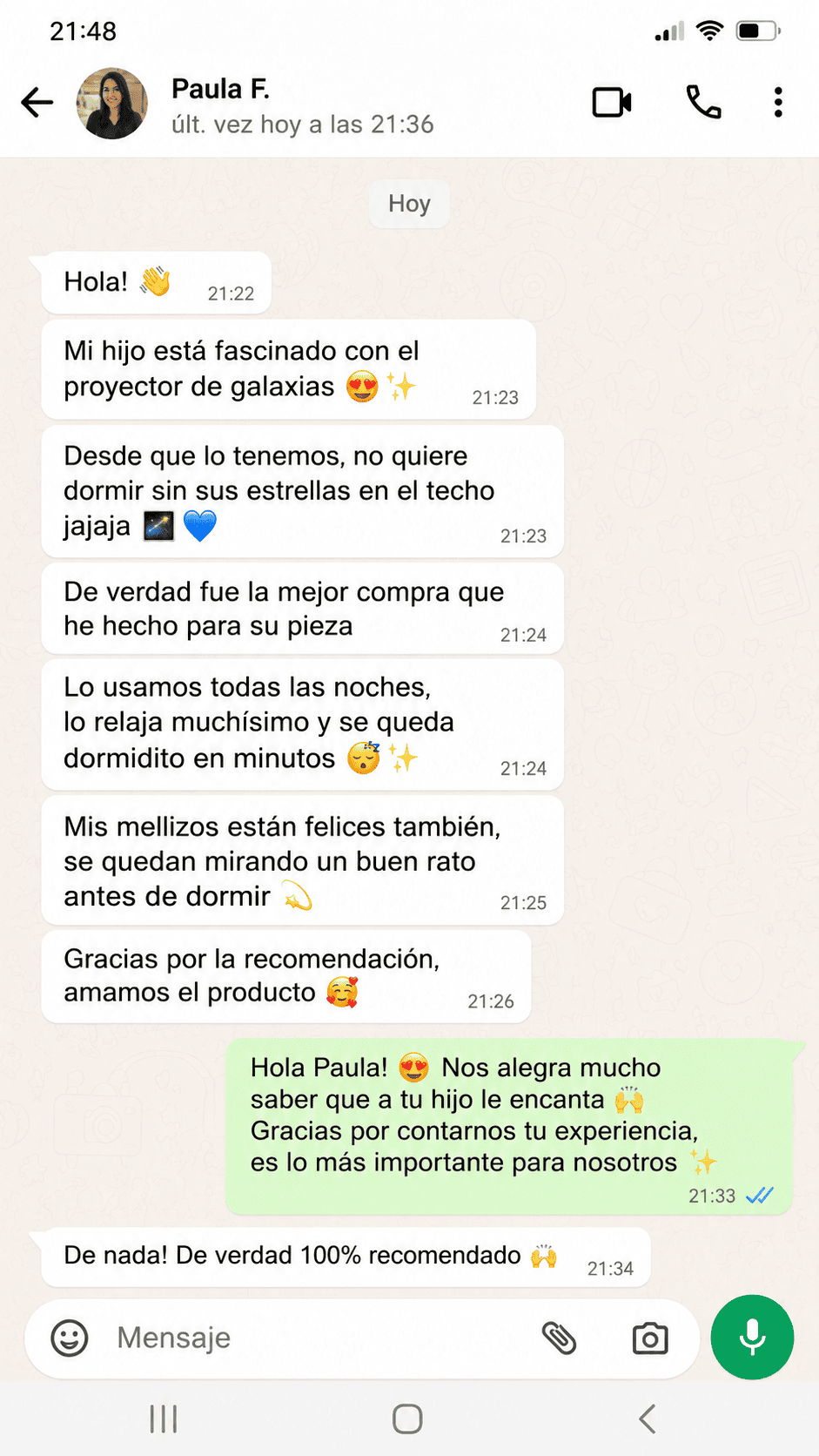Open Paula F.'s profile photo

(x=111, y=104)
